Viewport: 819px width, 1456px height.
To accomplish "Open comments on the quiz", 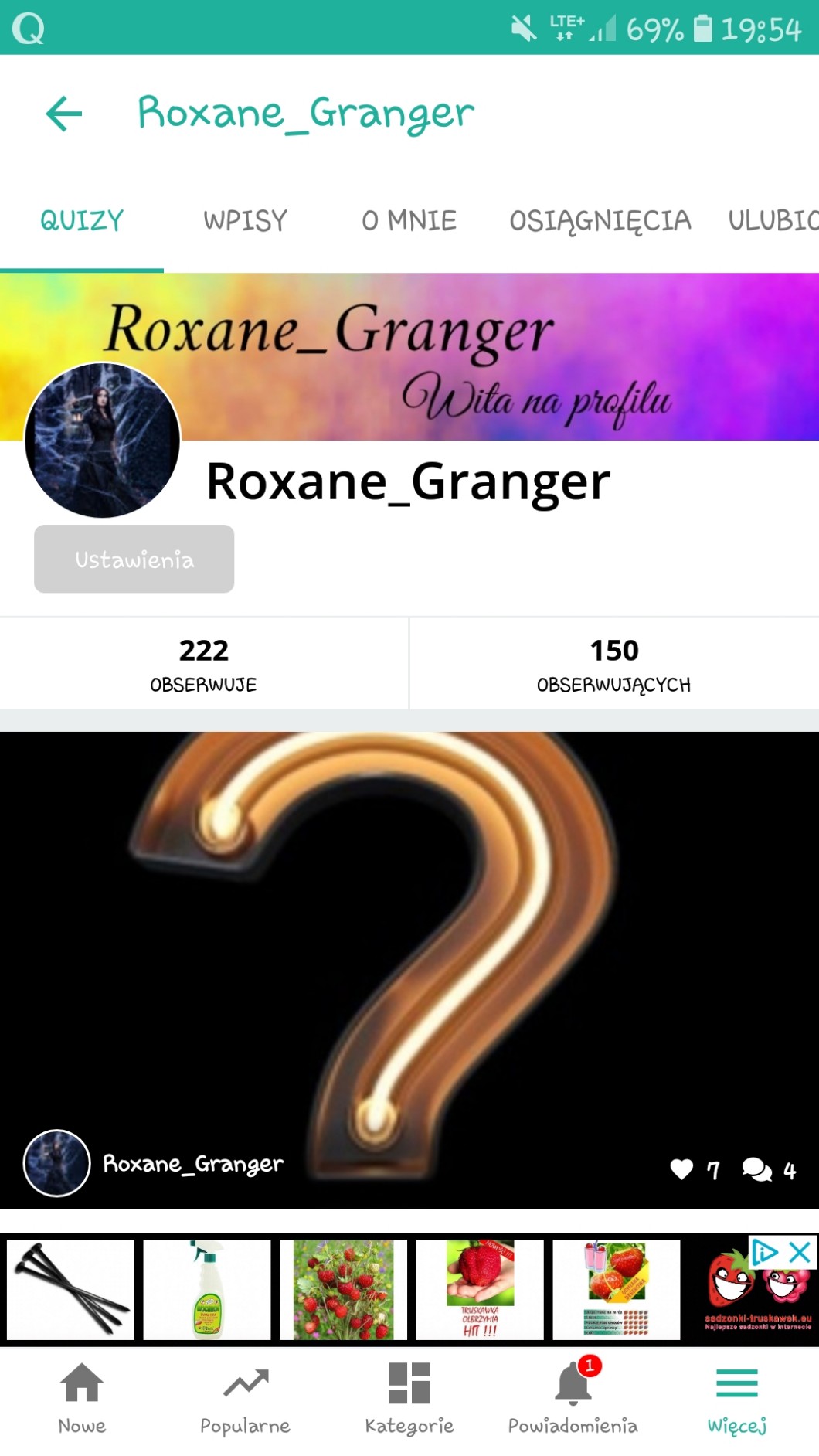I will pos(756,1169).
